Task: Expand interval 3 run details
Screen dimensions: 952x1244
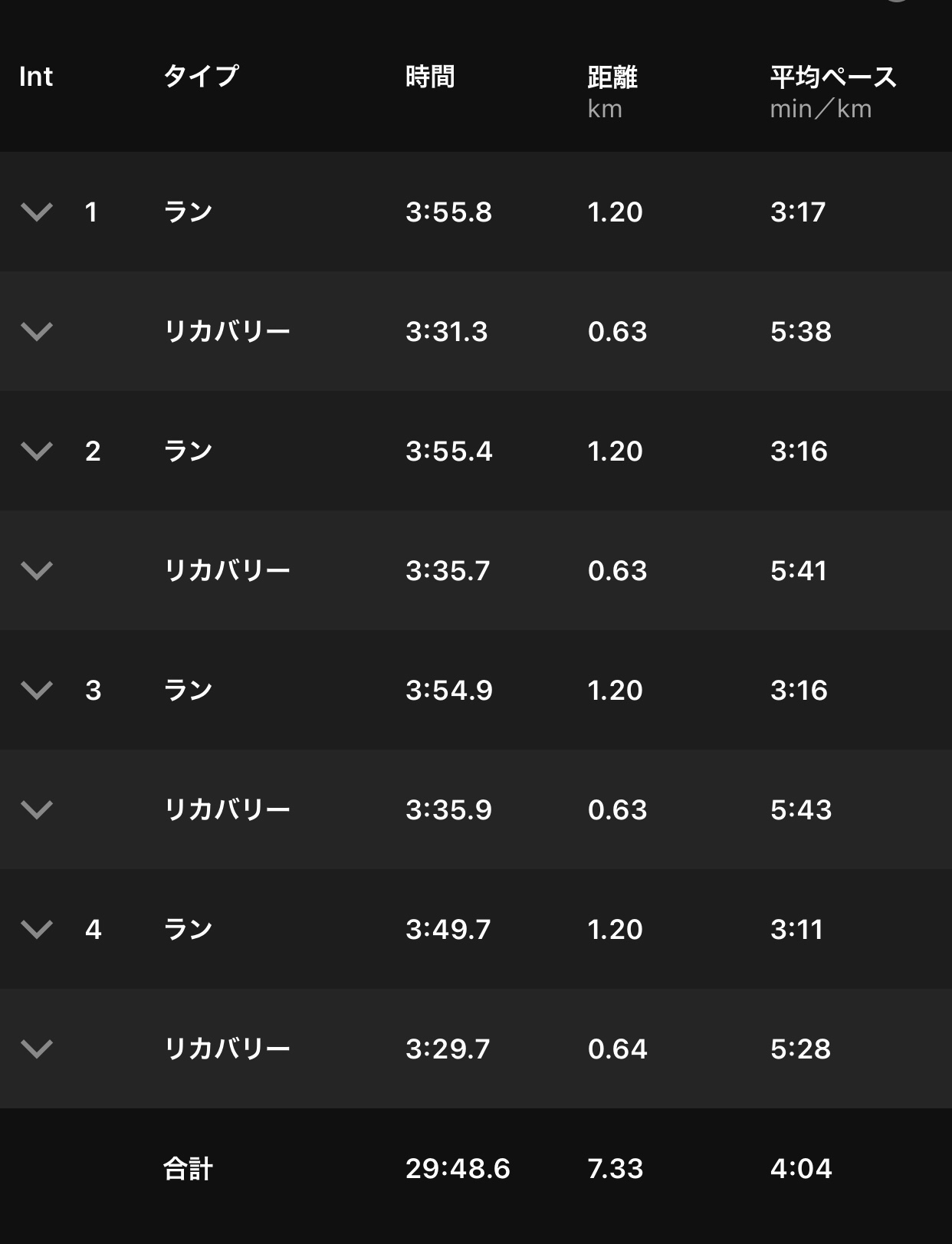Action: 38,690
